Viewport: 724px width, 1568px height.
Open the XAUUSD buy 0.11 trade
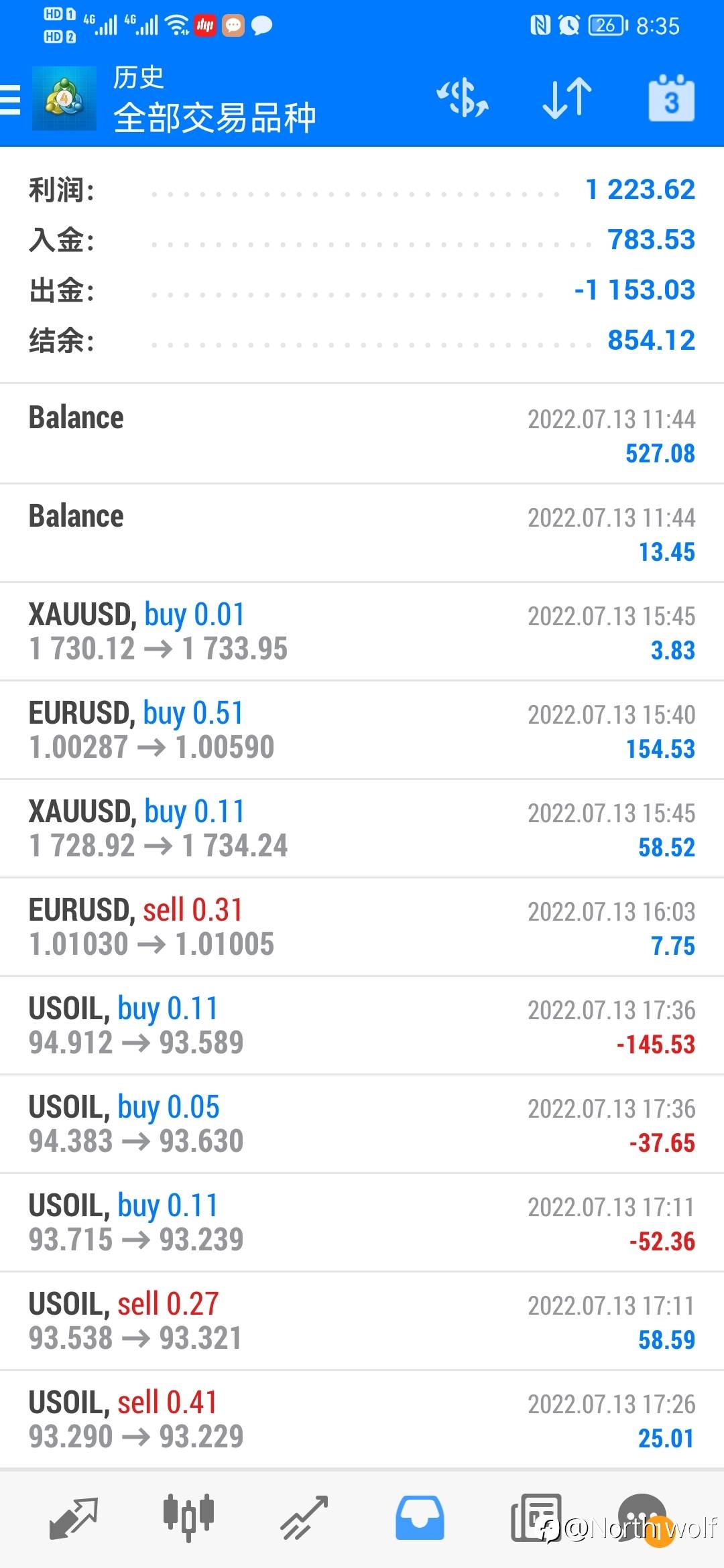362,828
